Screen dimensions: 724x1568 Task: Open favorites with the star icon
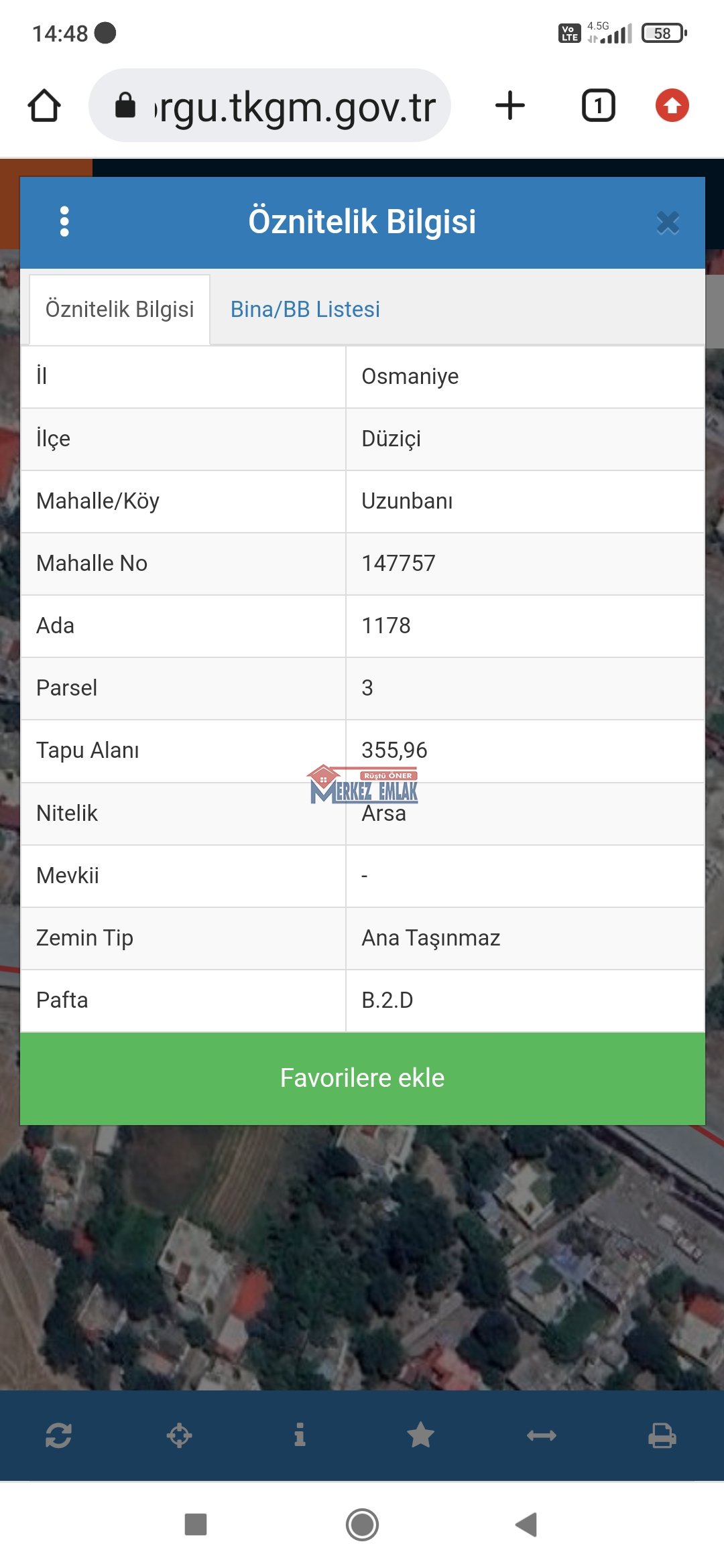click(421, 1435)
